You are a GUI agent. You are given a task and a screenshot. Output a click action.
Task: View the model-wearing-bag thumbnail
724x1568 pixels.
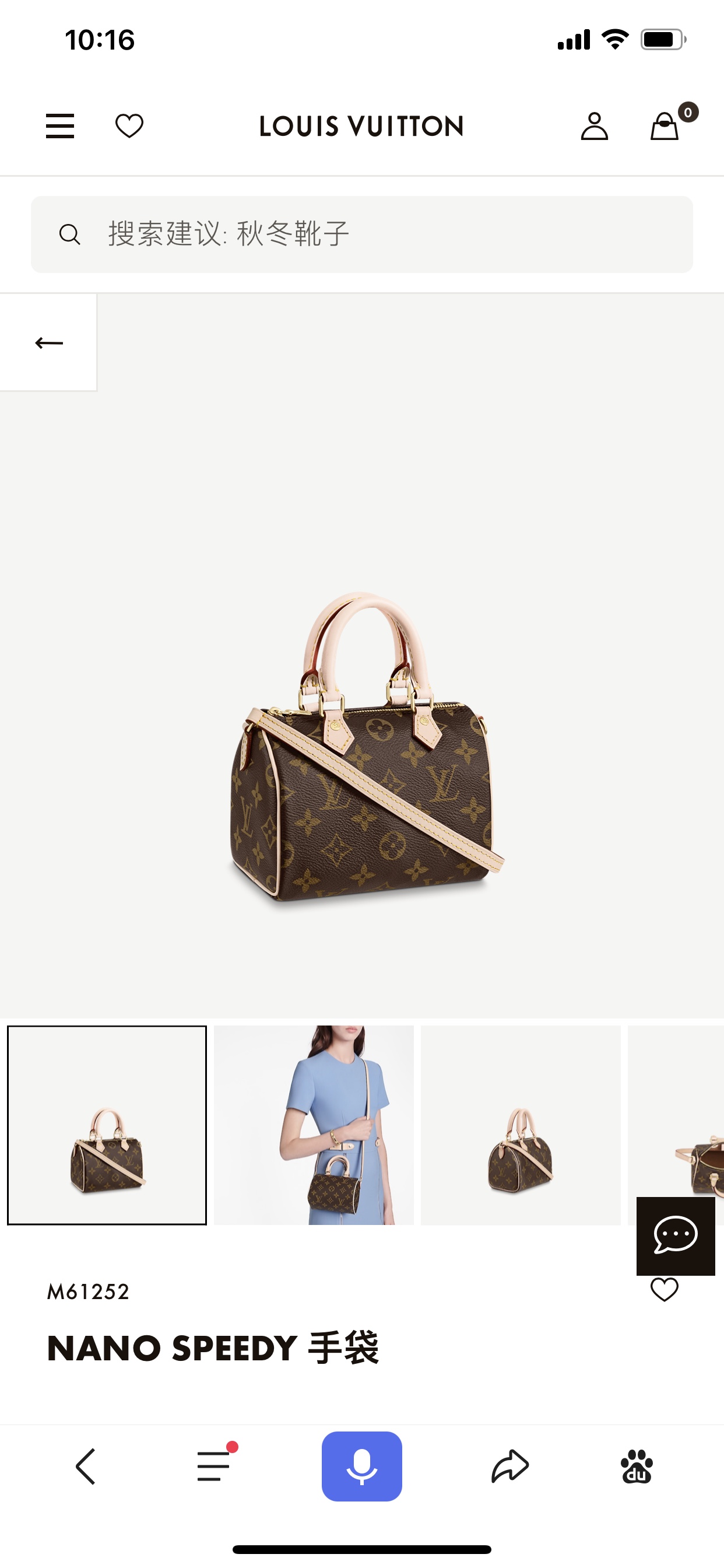pos(314,1125)
